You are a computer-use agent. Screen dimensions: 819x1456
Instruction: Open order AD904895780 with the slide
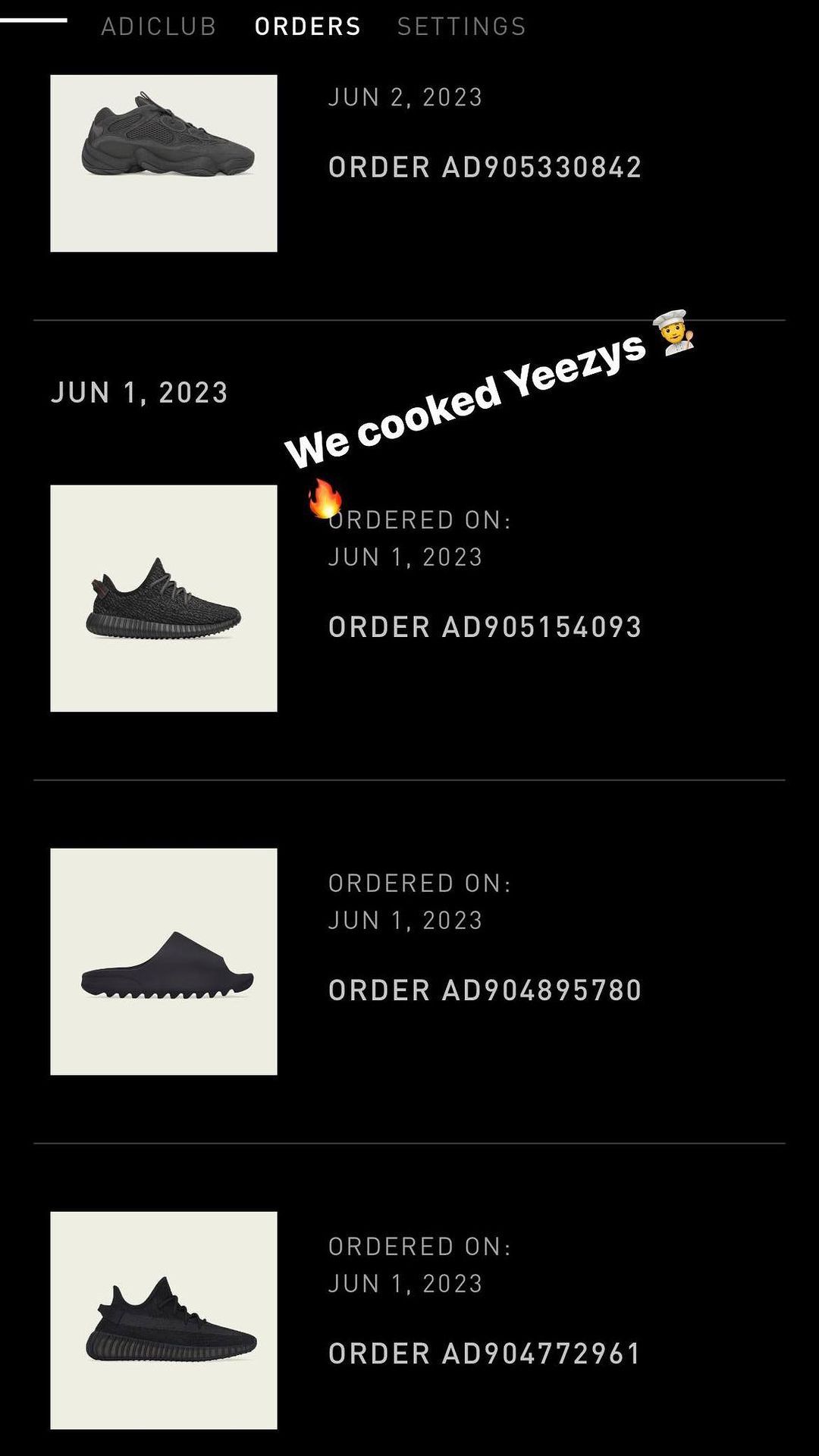pyautogui.click(x=485, y=990)
